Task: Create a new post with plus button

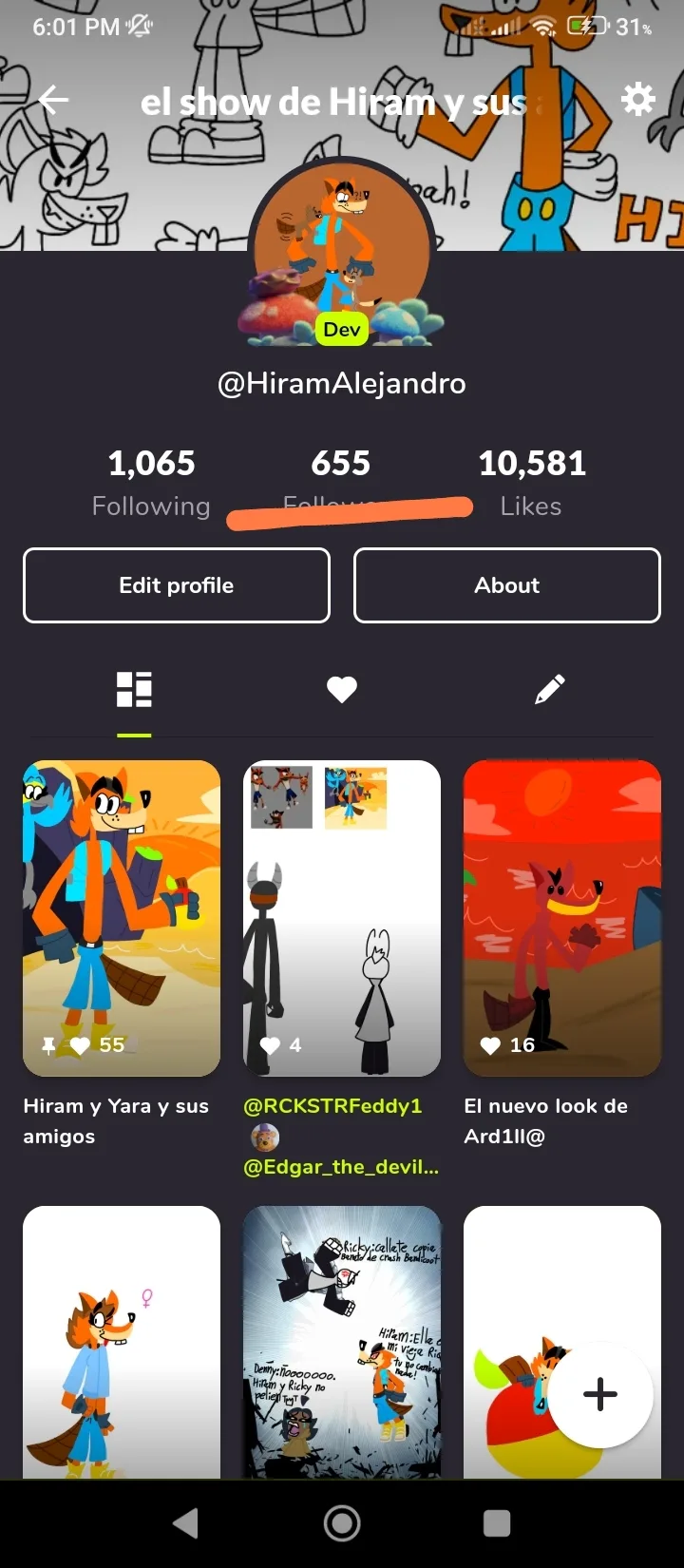Action: (x=600, y=1395)
